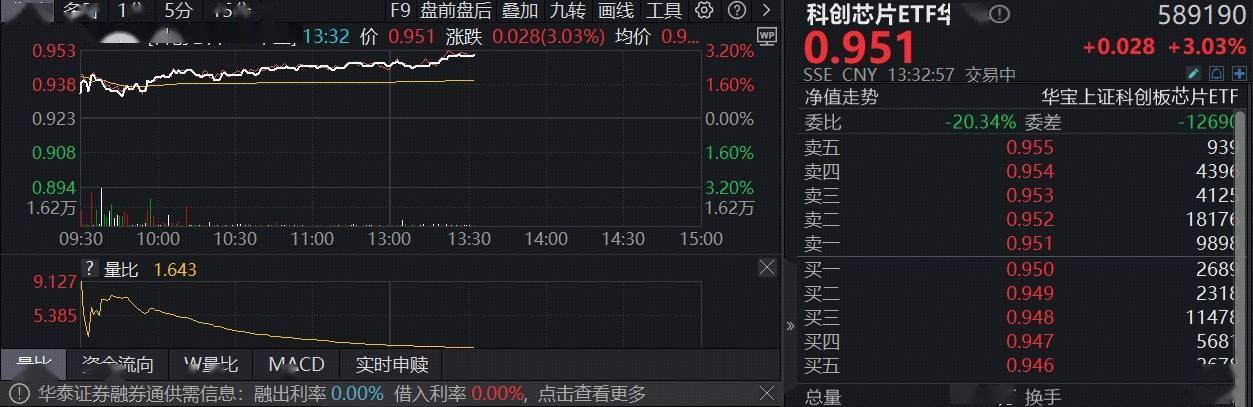1253x407 pixels.
Task: Set a price alert bell for 科创芯片ETF
Action: pos(1217,74)
